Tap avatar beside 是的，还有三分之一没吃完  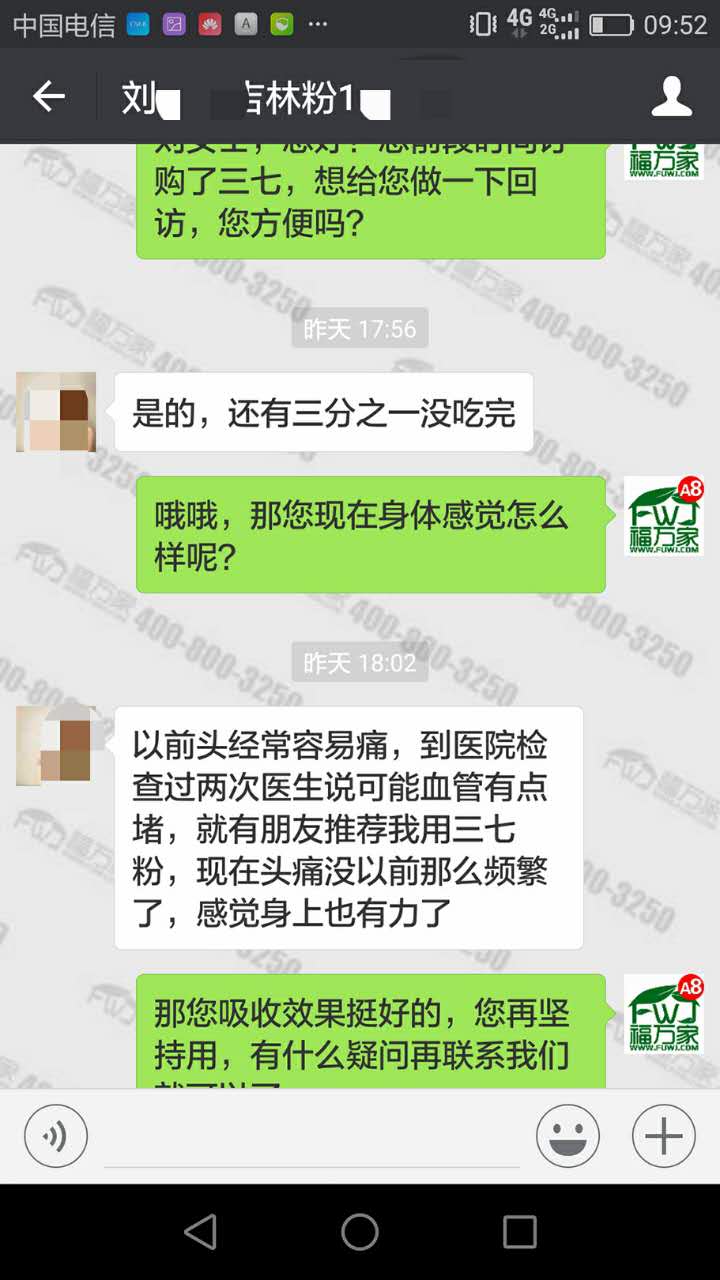click(x=56, y=412)
